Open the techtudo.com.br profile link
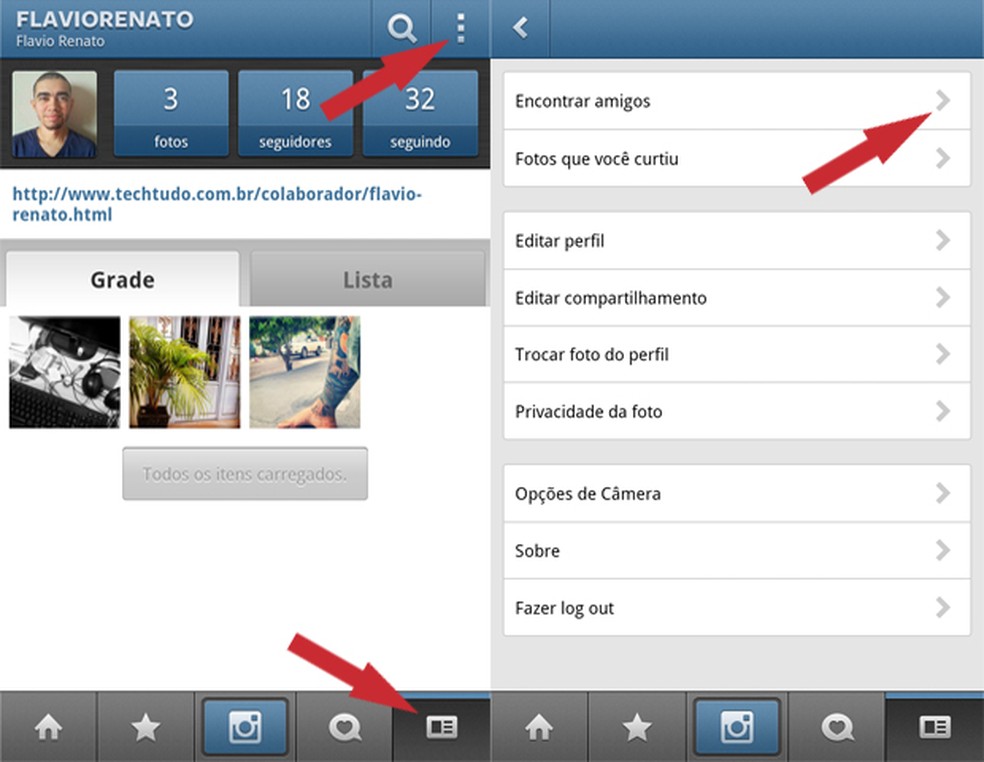Viewport: 984px width, 762px height. coord(217,204)
